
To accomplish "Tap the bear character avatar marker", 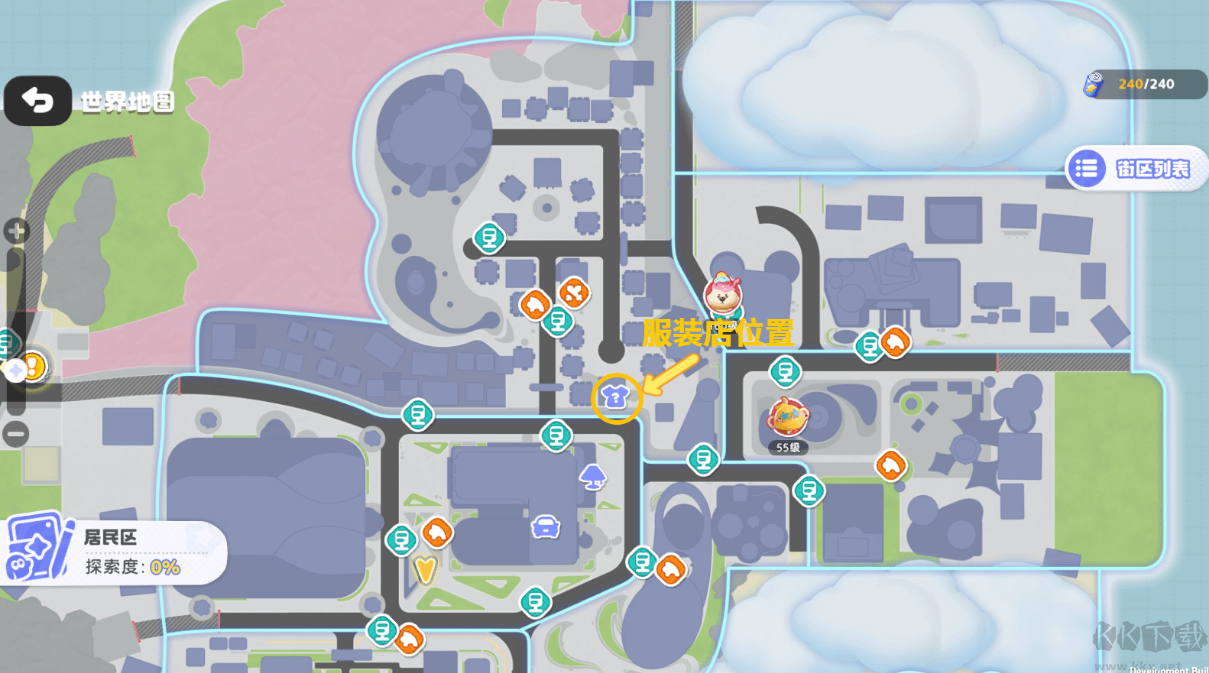I will 722,295.
